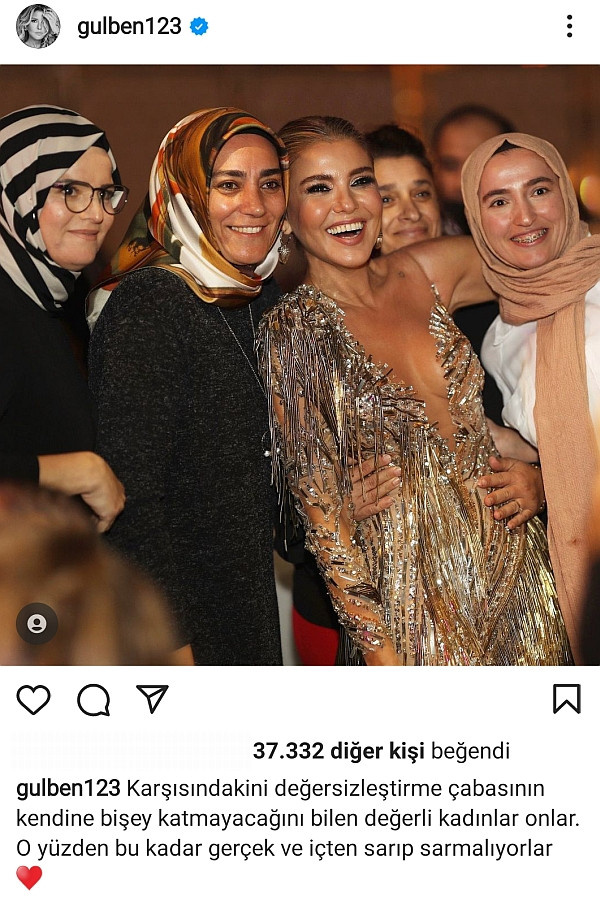This screenshot has height=897, width=600.
Task: Open gulben123 username in post header
Action: point(130,27)
